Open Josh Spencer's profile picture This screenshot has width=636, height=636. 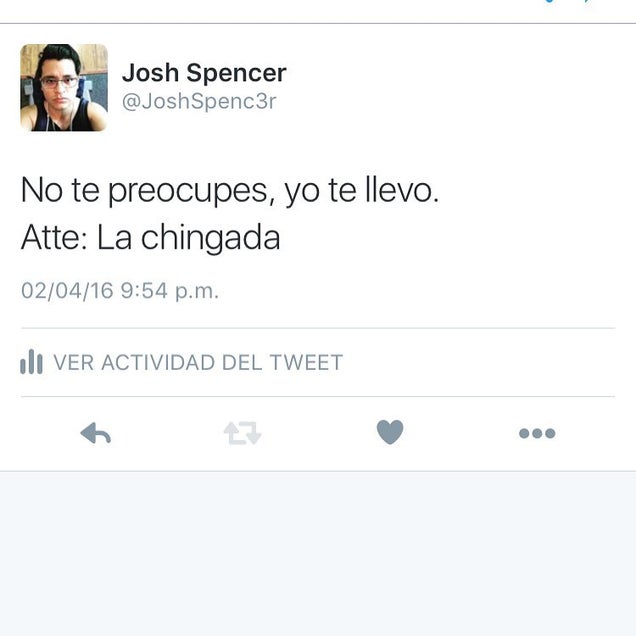[63, 88]
